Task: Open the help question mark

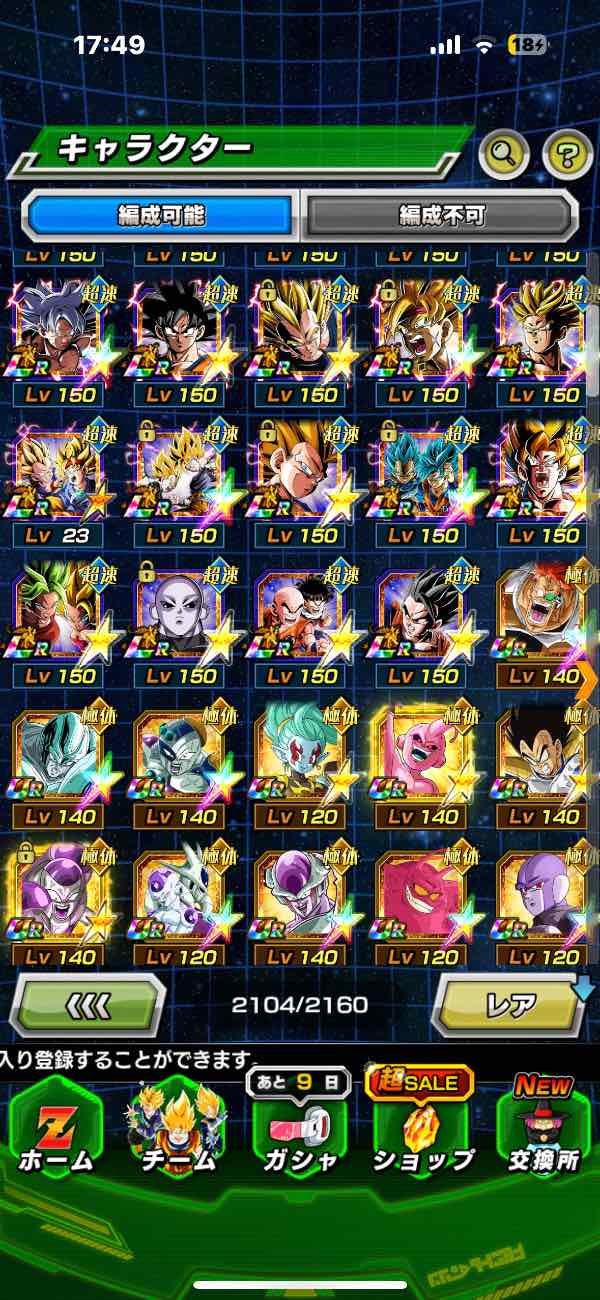Action: pyautogui.click(x=567, y=154)
